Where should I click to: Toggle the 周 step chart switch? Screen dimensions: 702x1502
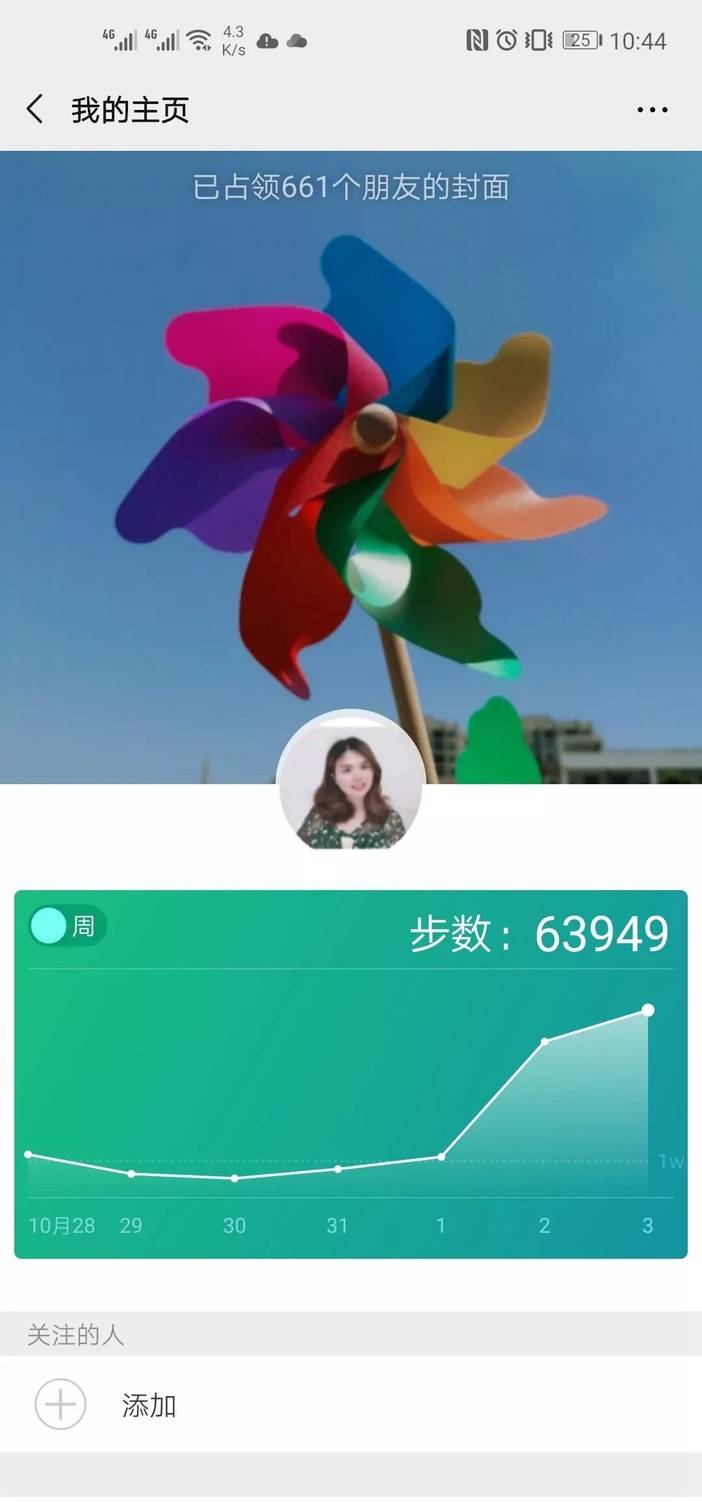(x=67, y=927)
